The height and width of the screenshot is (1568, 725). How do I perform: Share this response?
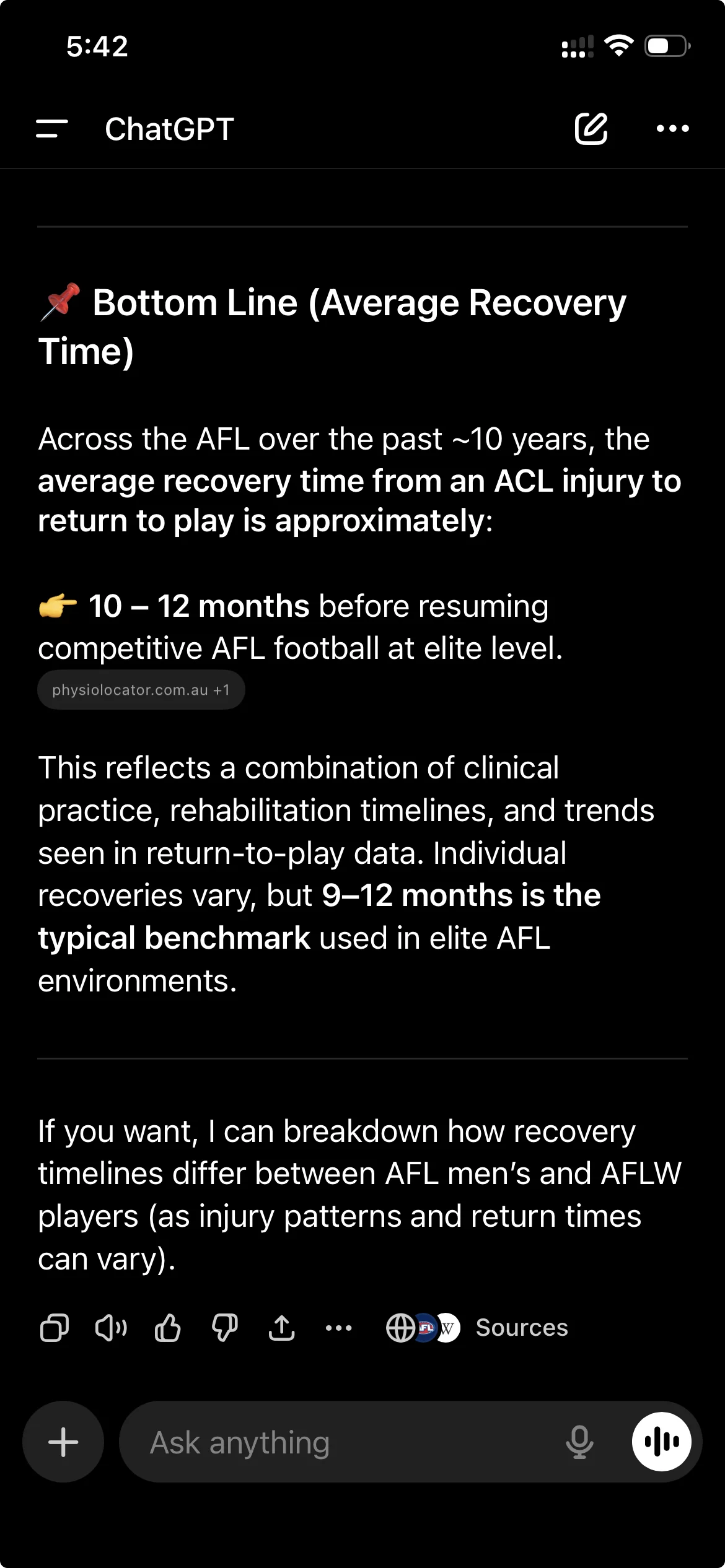(x=281, y=1328)
